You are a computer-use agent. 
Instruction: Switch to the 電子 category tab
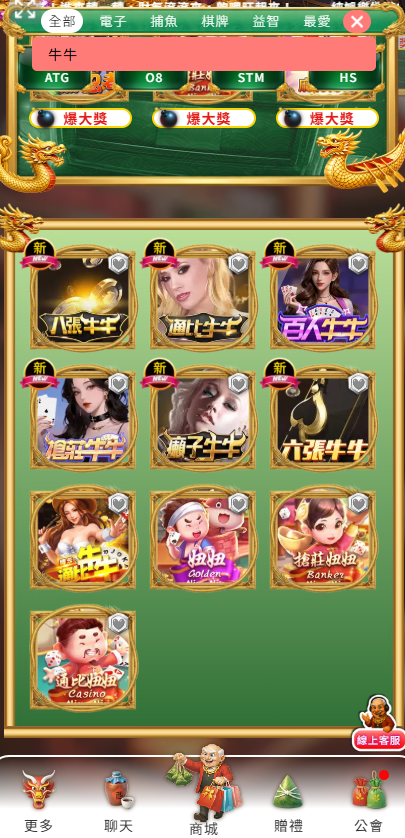(x=113, y=22)
